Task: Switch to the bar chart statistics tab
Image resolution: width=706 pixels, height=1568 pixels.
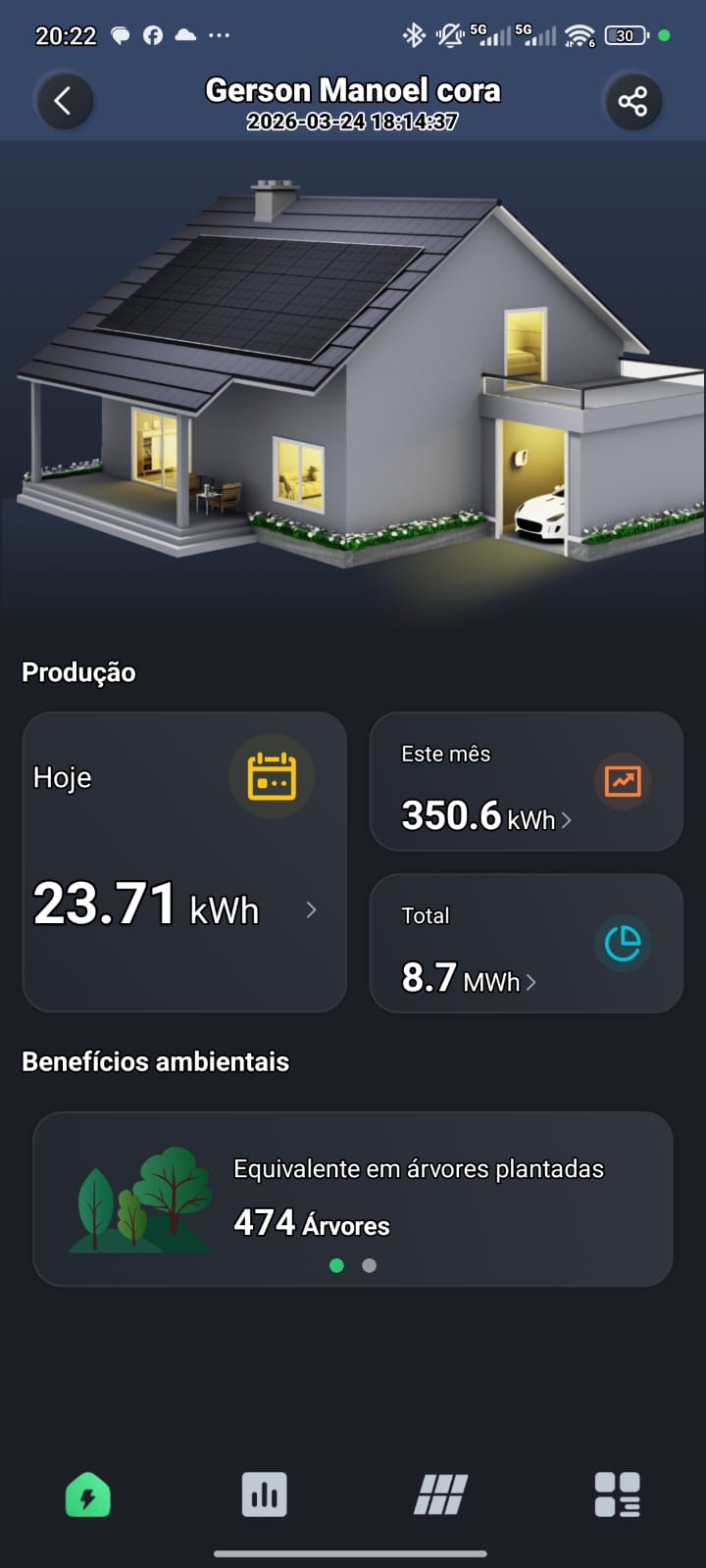Action: pos(265,1495)
